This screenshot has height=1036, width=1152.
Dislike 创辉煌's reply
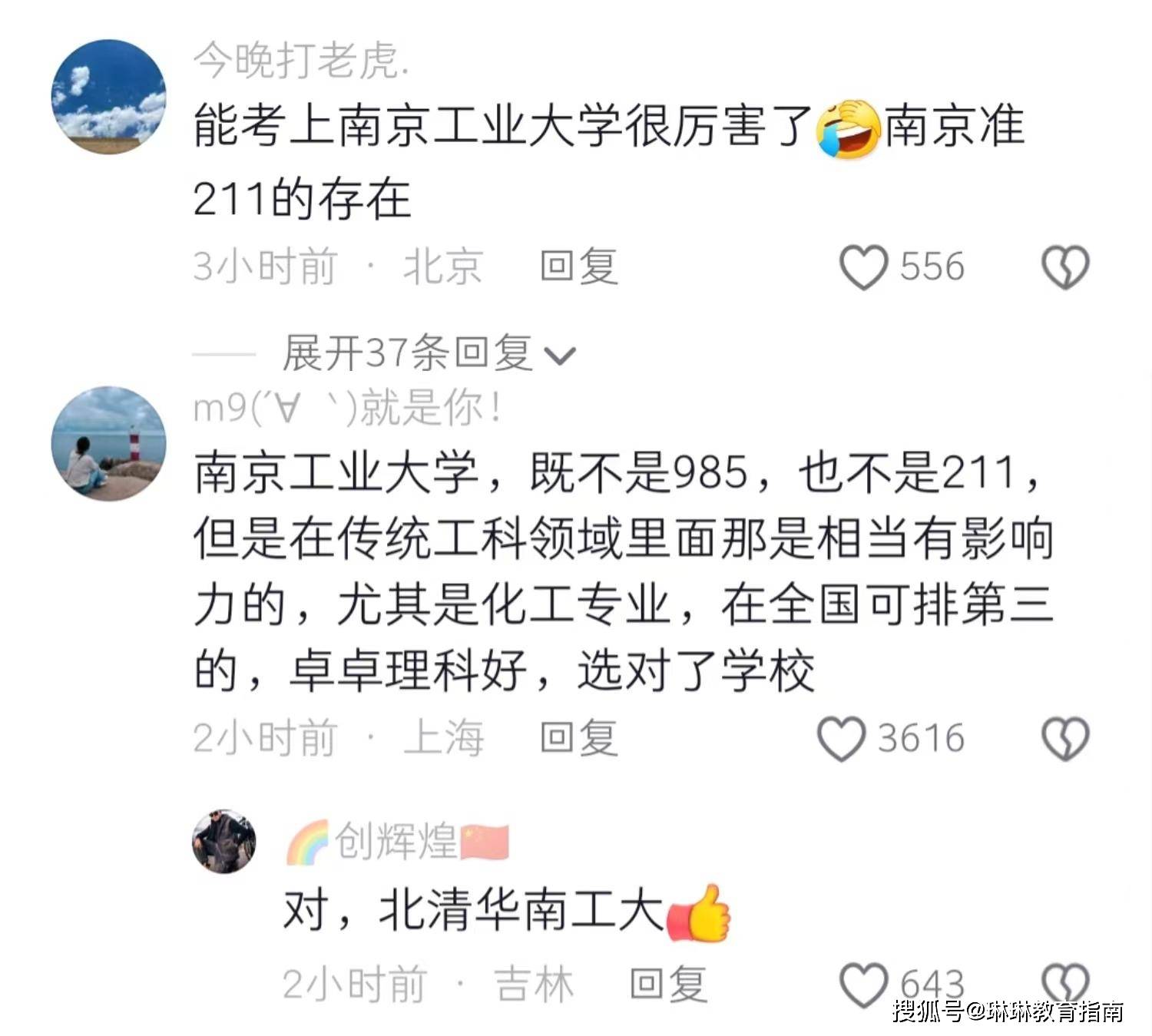point(1065,984)
